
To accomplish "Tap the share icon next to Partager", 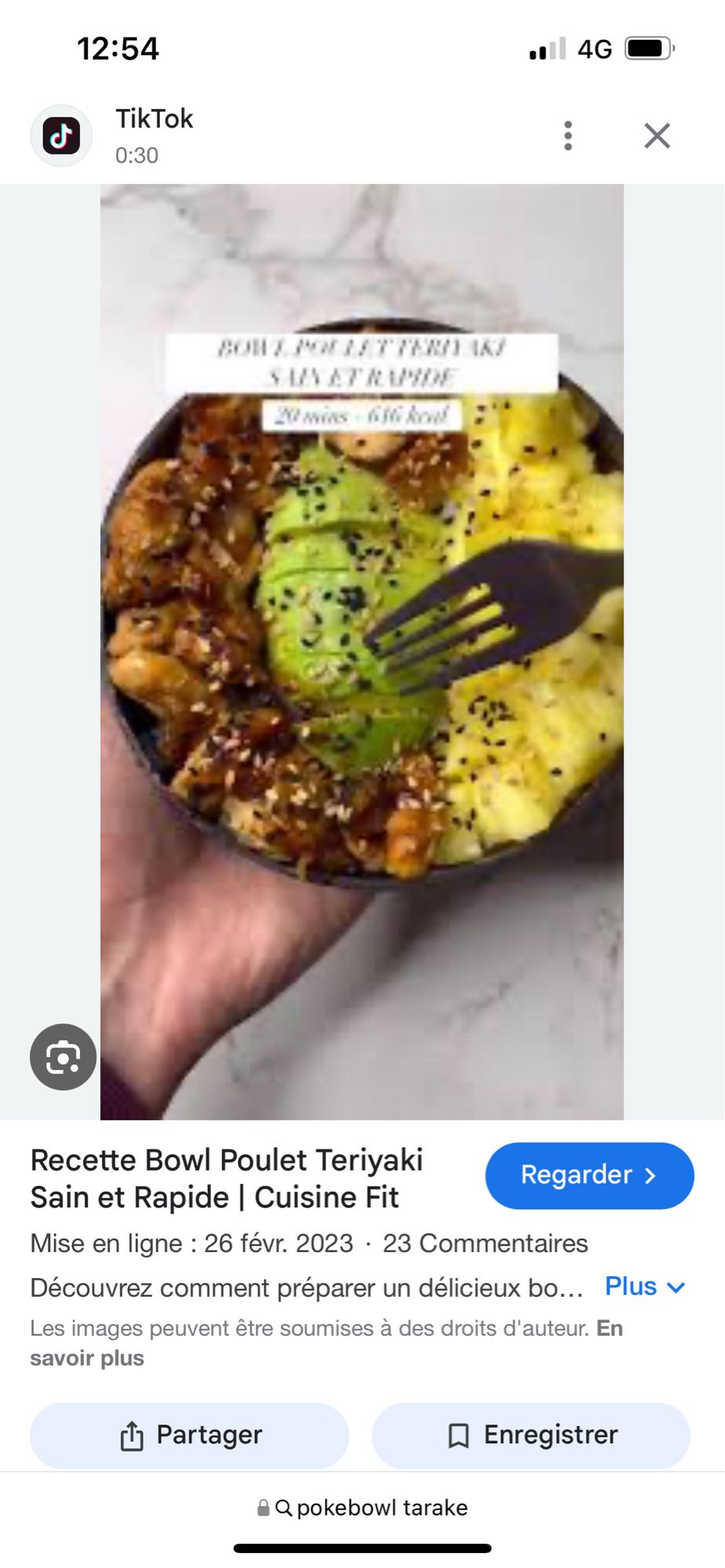I will [133, 1435].
